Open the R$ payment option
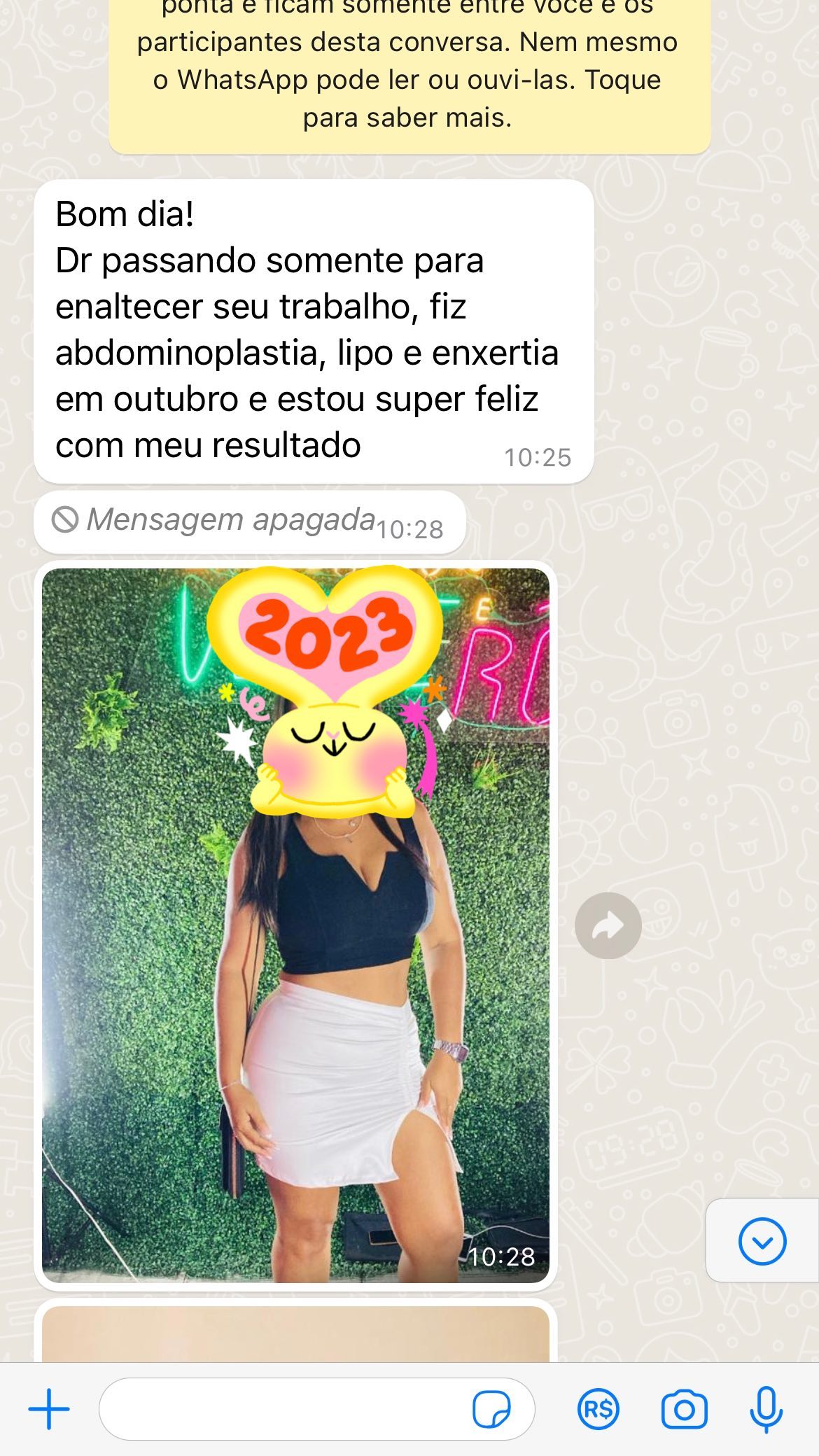The width and height of the screenshot is (819, 1456). (x=598, y=1409)
